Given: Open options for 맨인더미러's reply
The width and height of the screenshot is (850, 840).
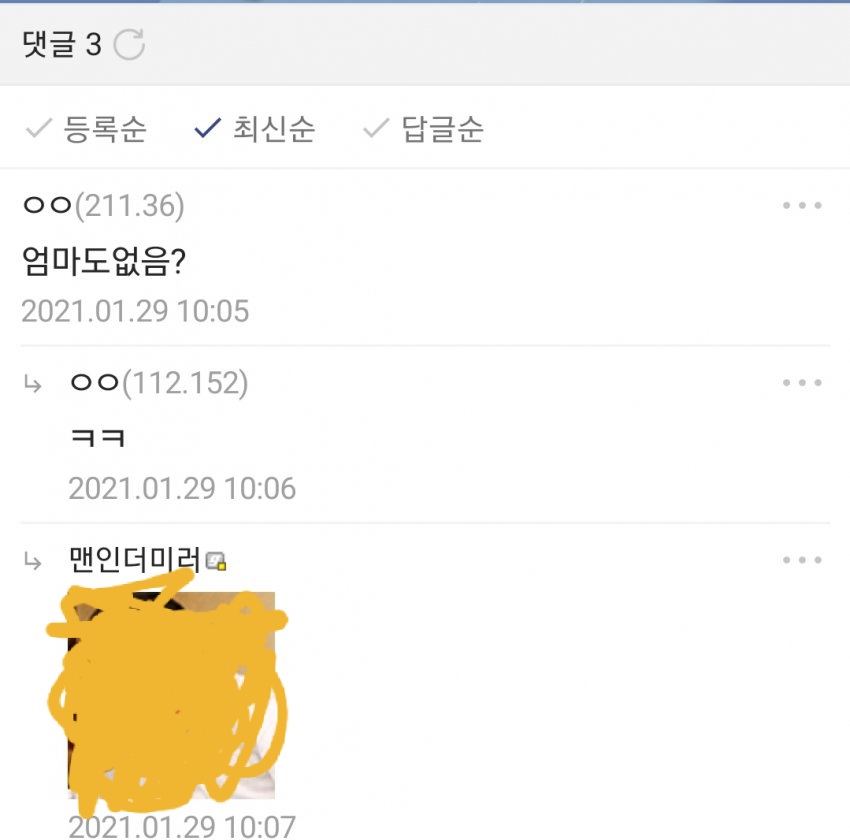Looking at the screenshot, I should [802, 560].
